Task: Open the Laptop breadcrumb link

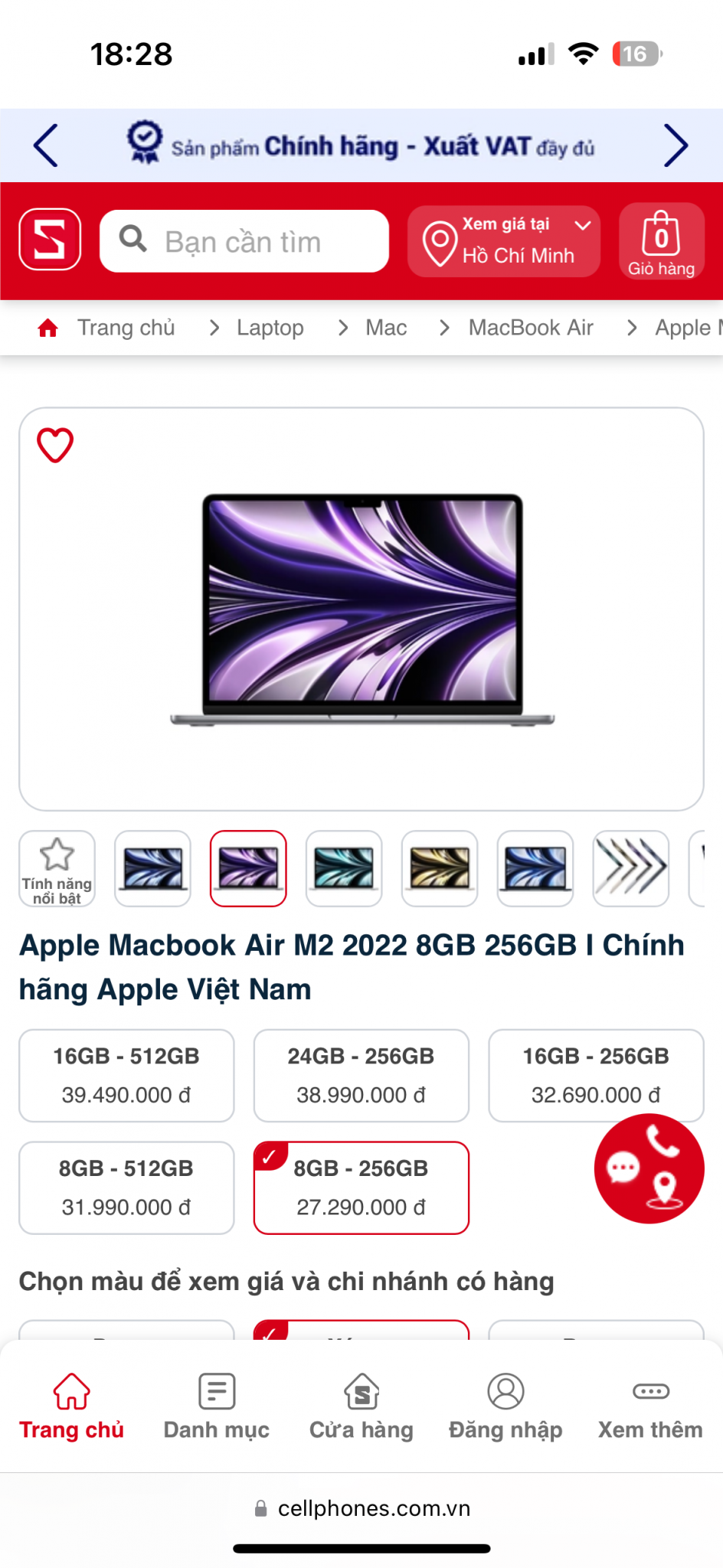Action: click(270, 328)
